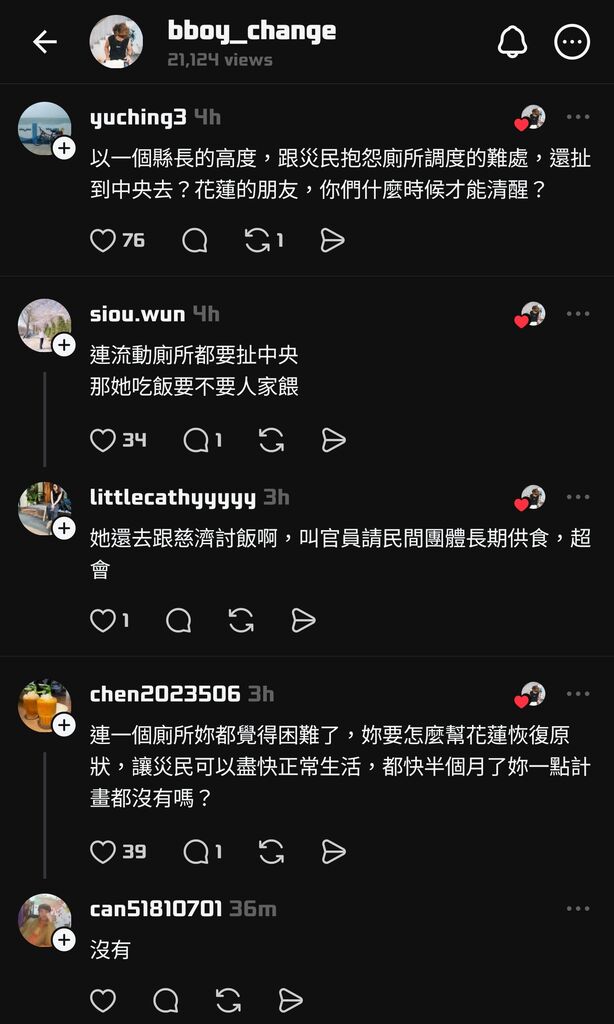The height and width of the screenshot is (1024, 614).
Task: Reply to littlecathyyyyy's comment
Action: (178, 621)
